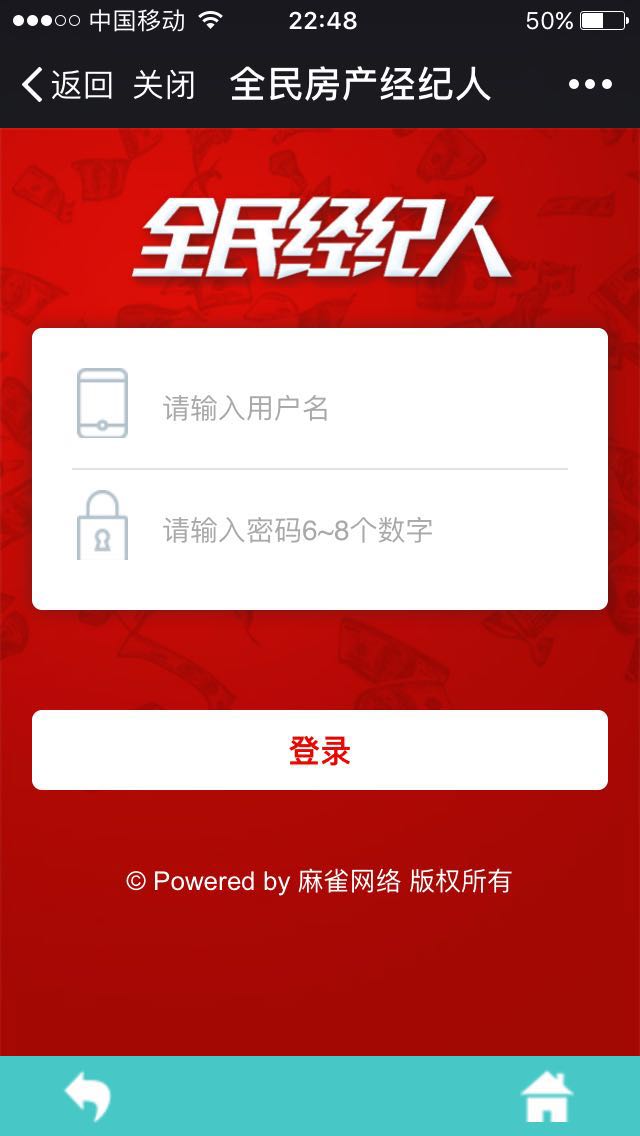Go back using the bottom arrow icon
This screenshot has width=640, height=1136.
click(88, 1096)
